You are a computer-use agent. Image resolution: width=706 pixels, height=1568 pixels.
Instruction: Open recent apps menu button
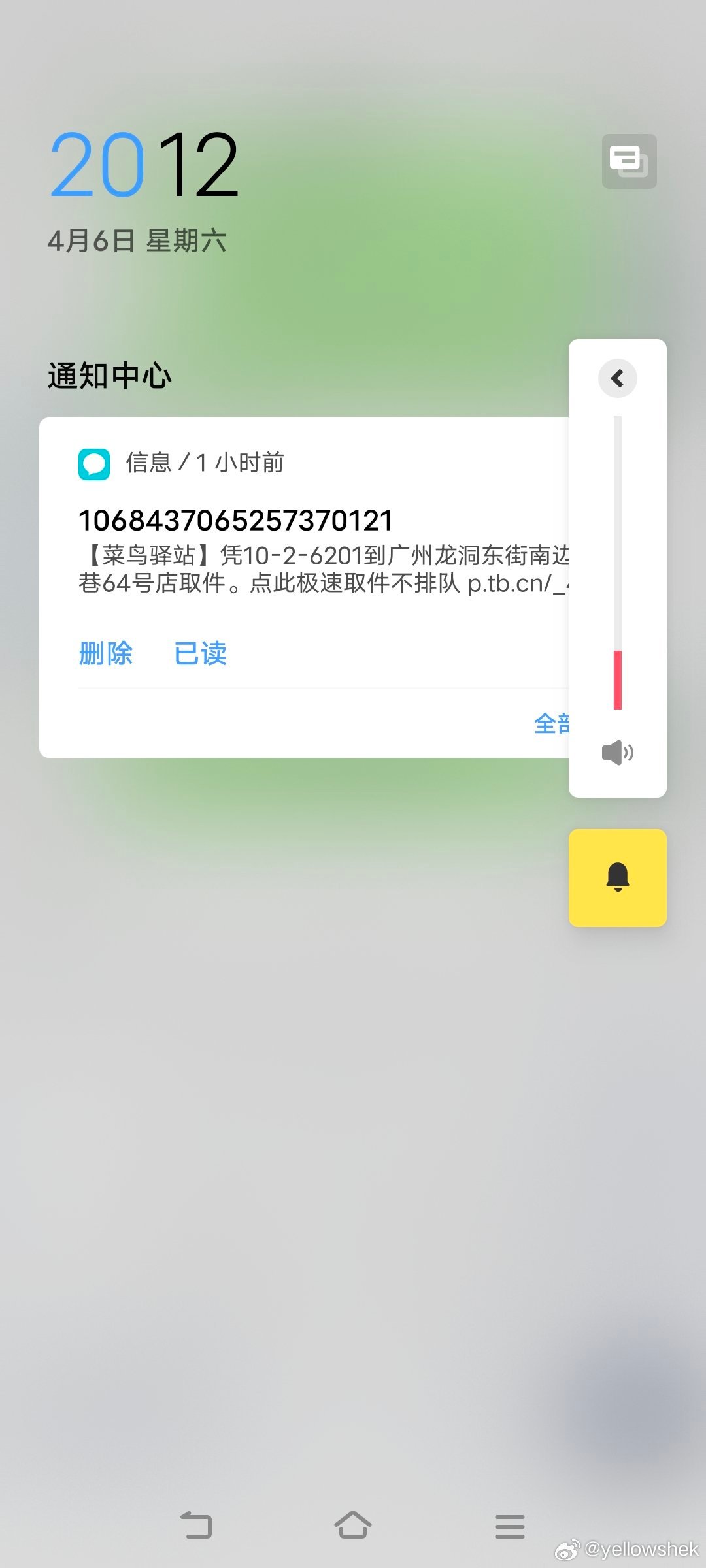pyautogui.click(x=510, y=1526)
